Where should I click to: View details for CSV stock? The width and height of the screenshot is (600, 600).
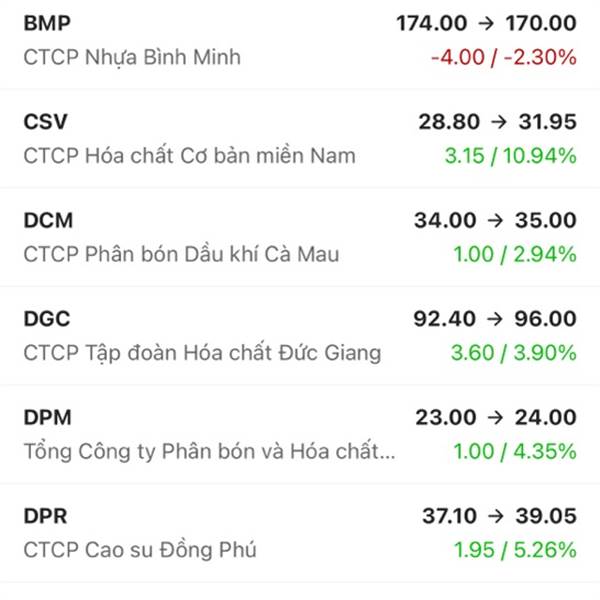point(300,139)
